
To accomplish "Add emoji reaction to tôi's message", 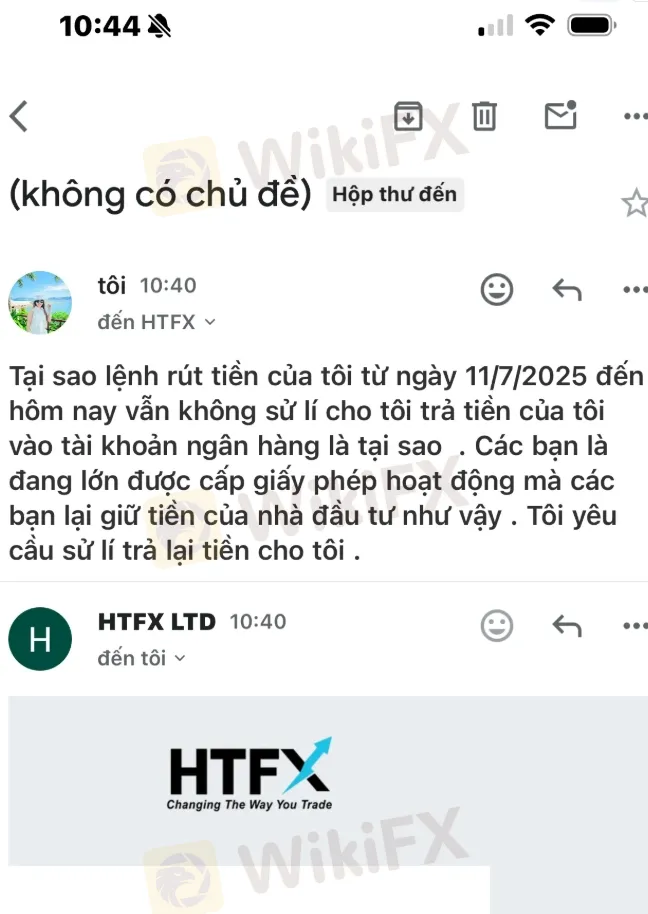I will tap(497, 290).
